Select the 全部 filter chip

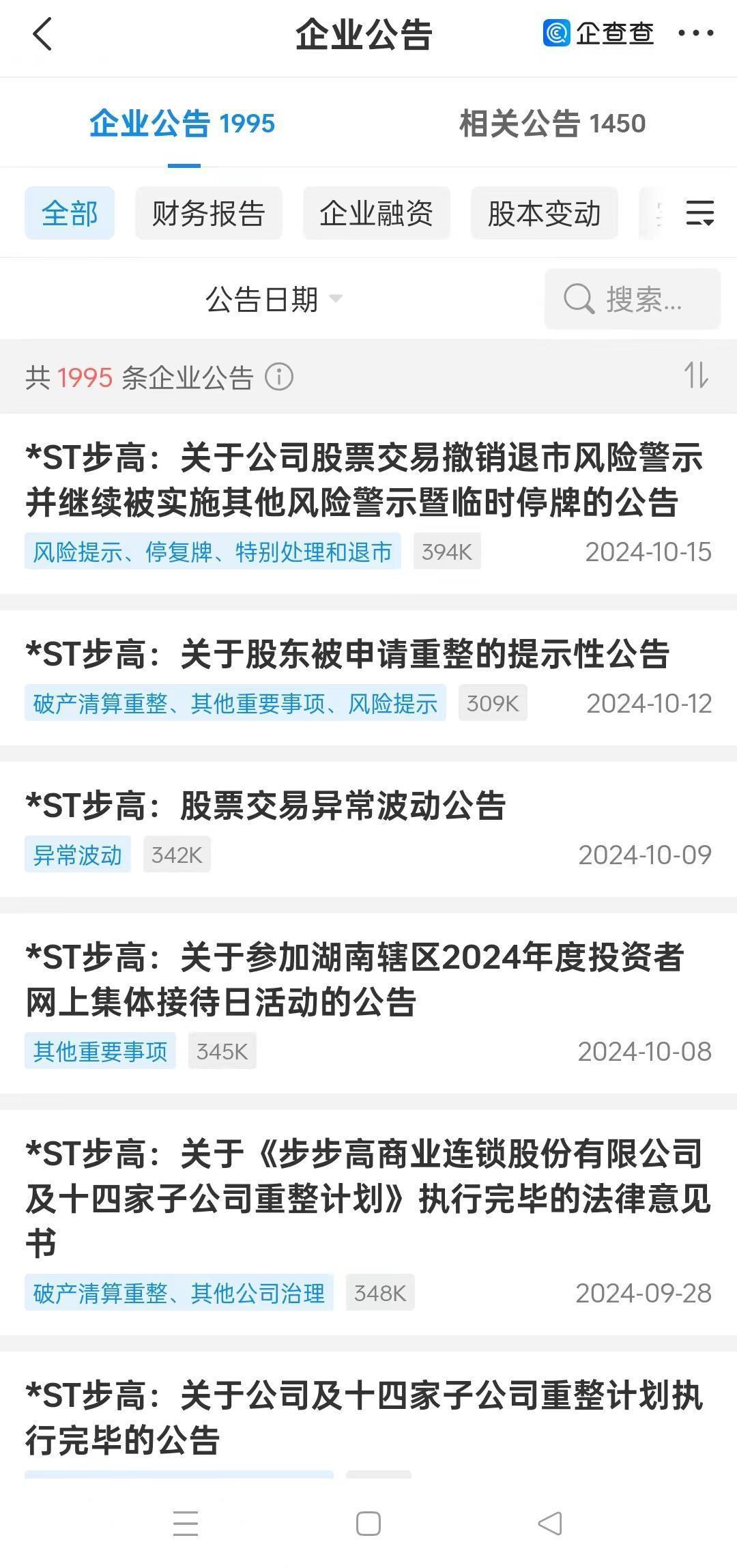(x=70, y=214)
